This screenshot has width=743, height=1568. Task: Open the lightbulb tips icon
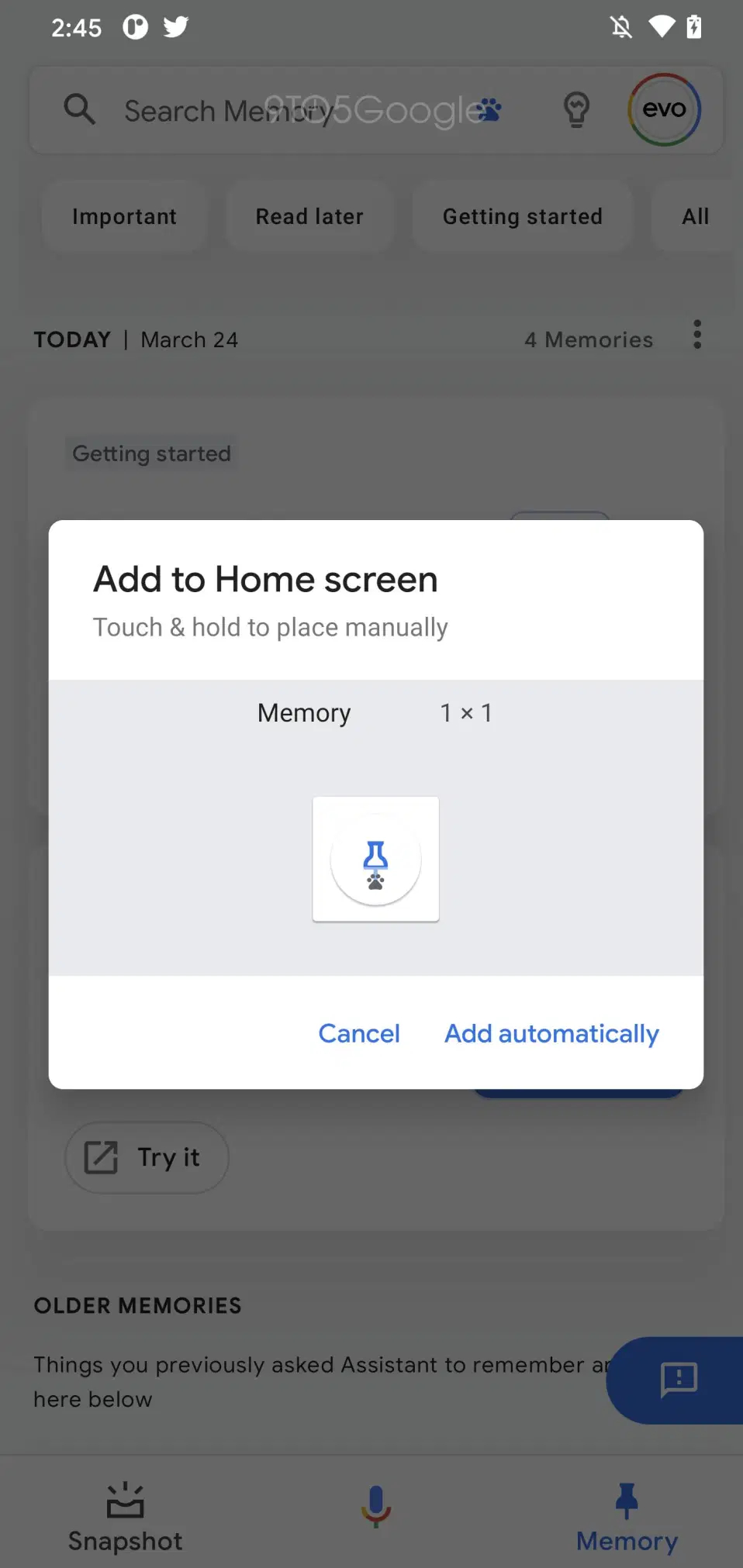coord(576,110)
